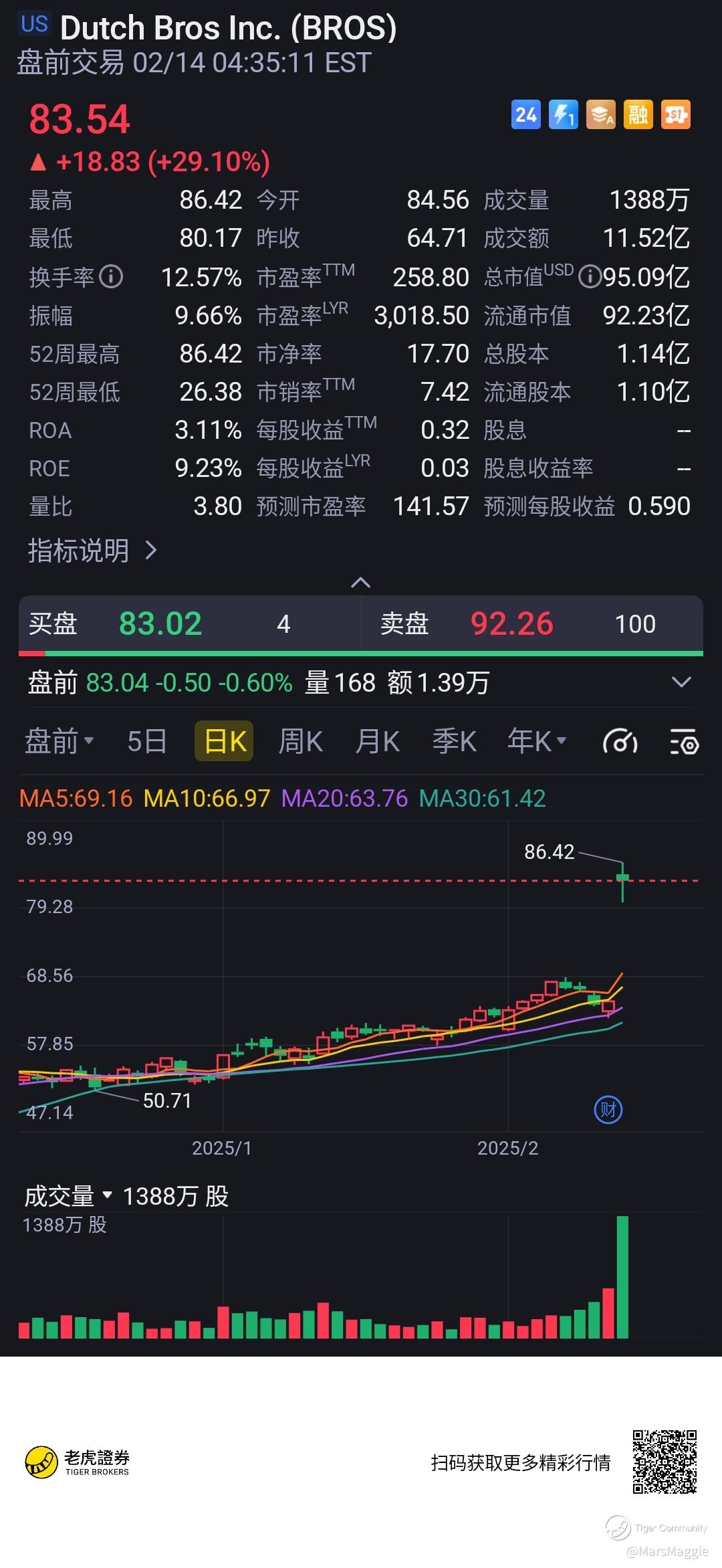
Task: Open the 盘前 chart period dropdown
Action: pyautogui.click(x=59, y=741)
